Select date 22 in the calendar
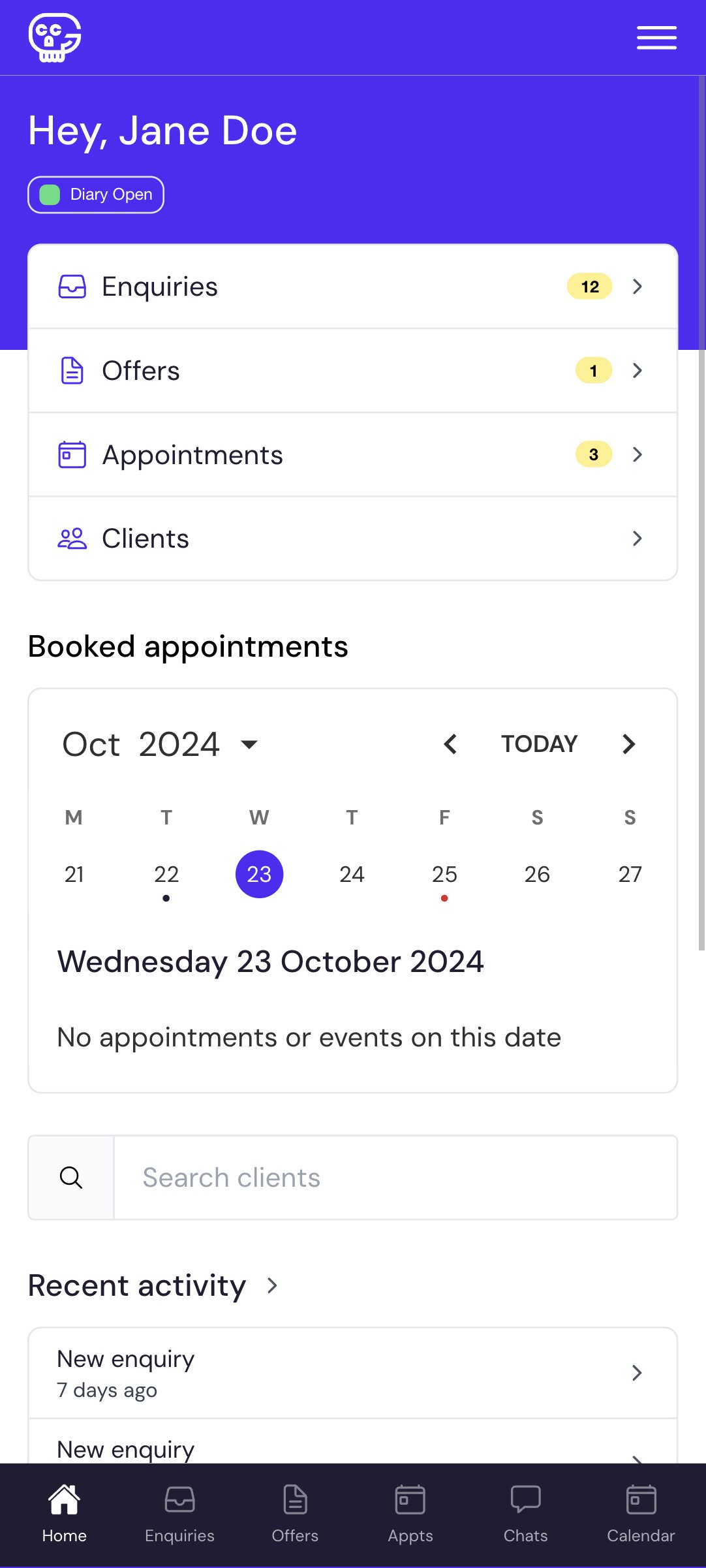706x1568 pixels. coord(166,874)
